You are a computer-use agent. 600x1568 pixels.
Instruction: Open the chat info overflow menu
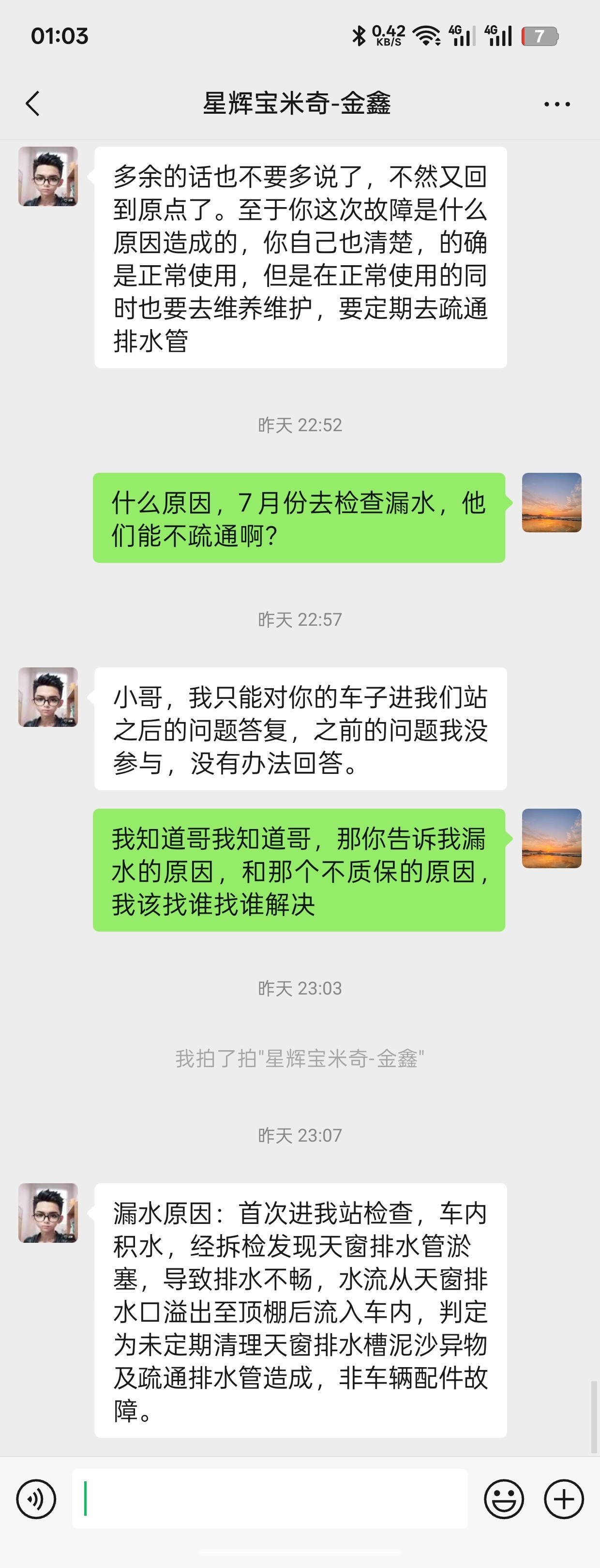click(557, 104)
